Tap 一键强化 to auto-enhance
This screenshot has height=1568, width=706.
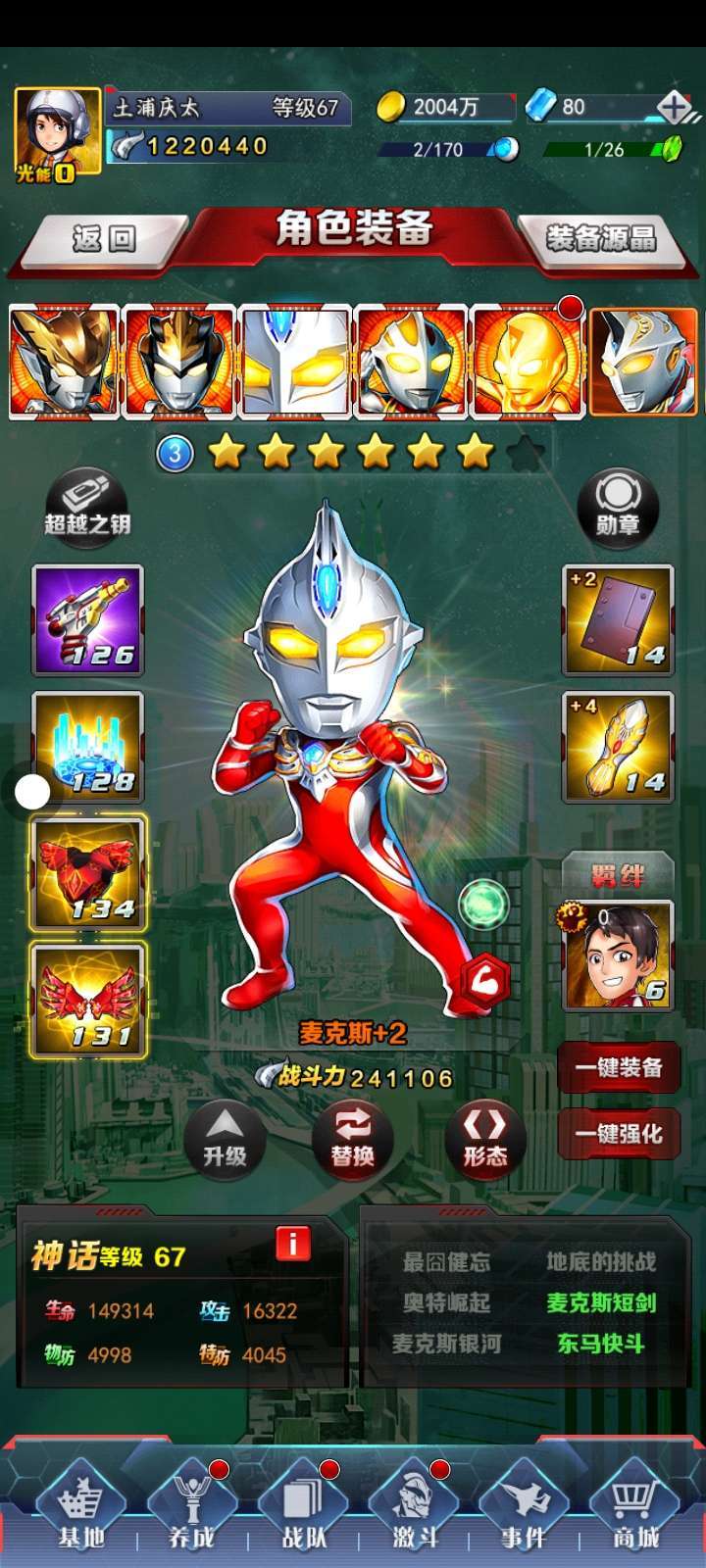tap(619, 1134)
